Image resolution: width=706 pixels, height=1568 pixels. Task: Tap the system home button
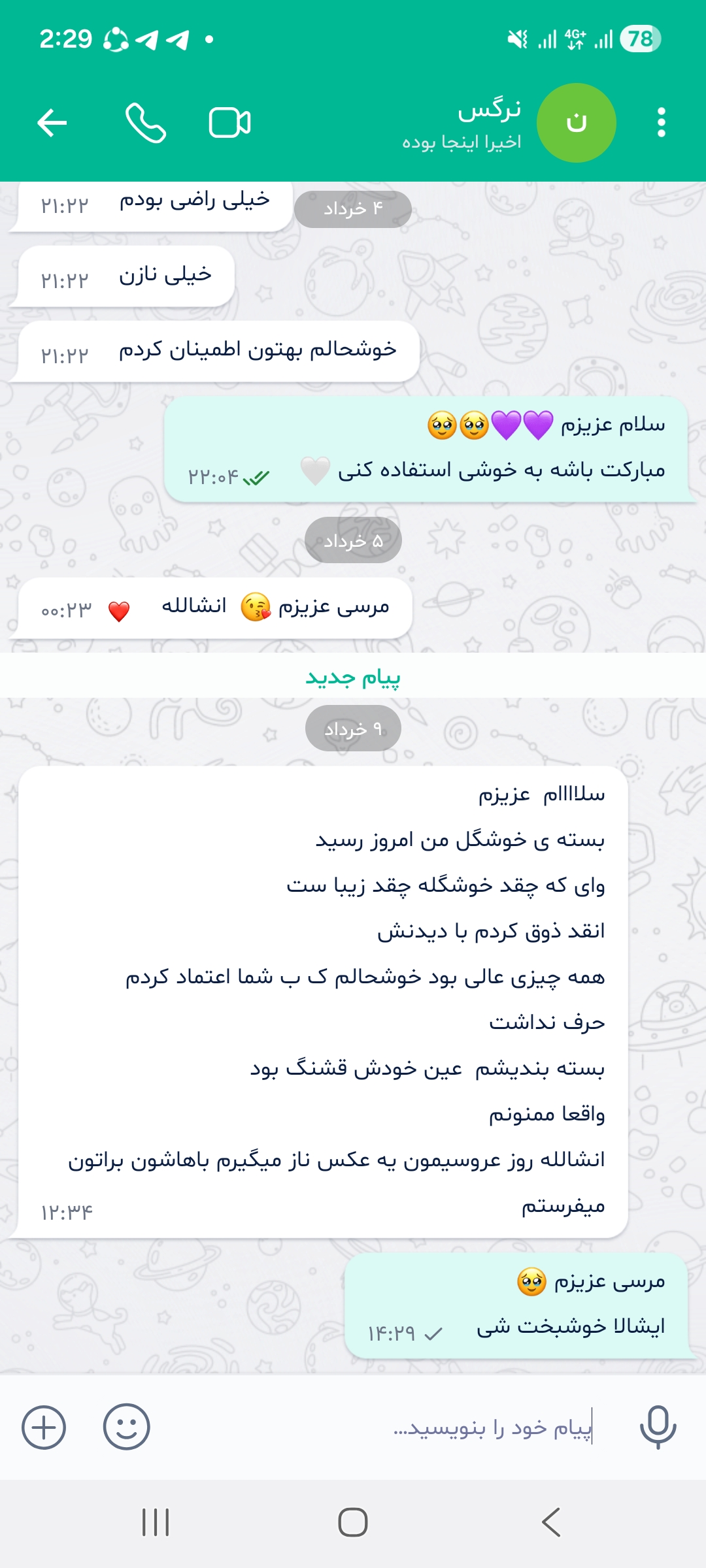pos(353,1522)
